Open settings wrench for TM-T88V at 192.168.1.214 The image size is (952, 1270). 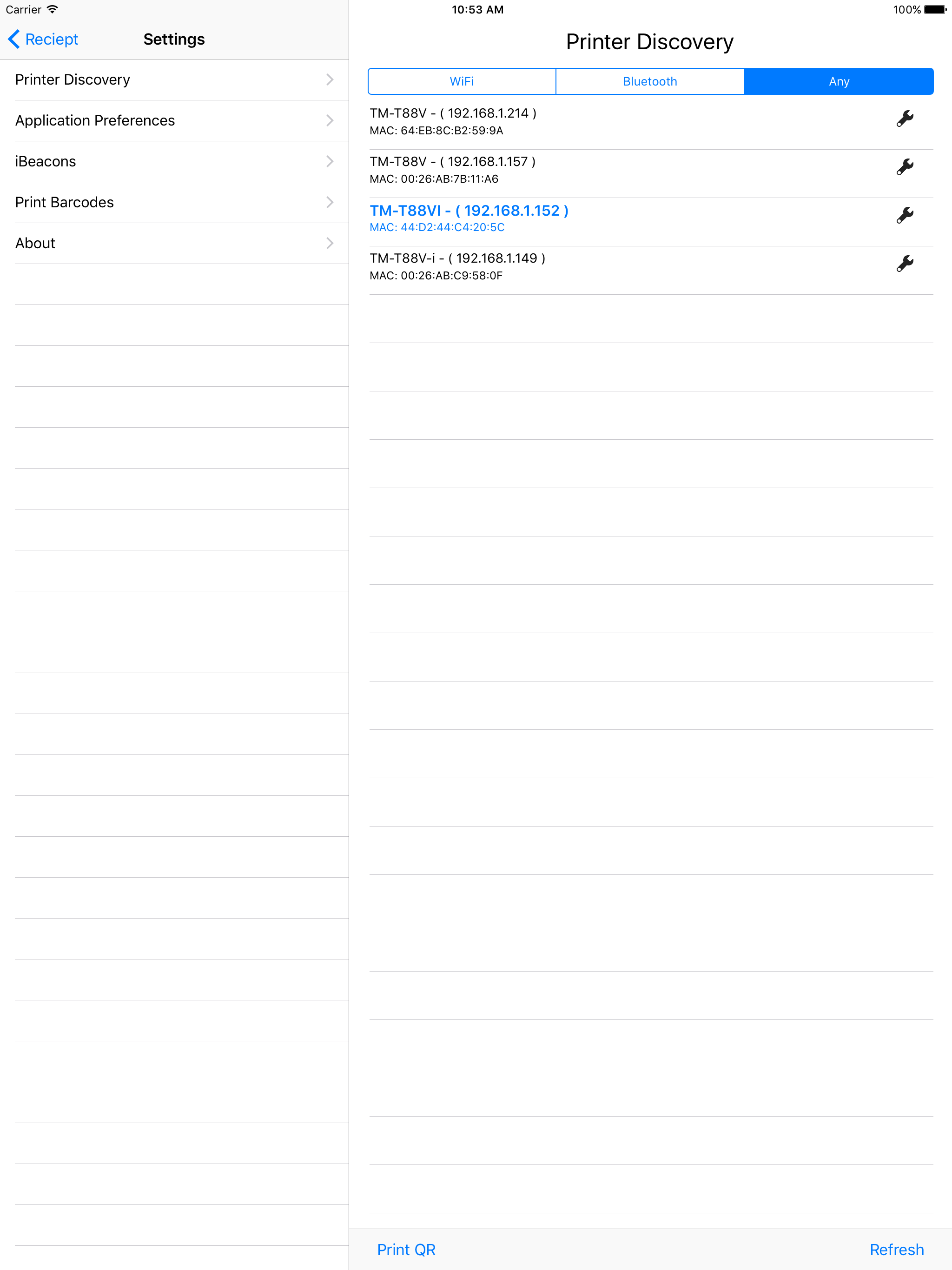click(906, 118)
